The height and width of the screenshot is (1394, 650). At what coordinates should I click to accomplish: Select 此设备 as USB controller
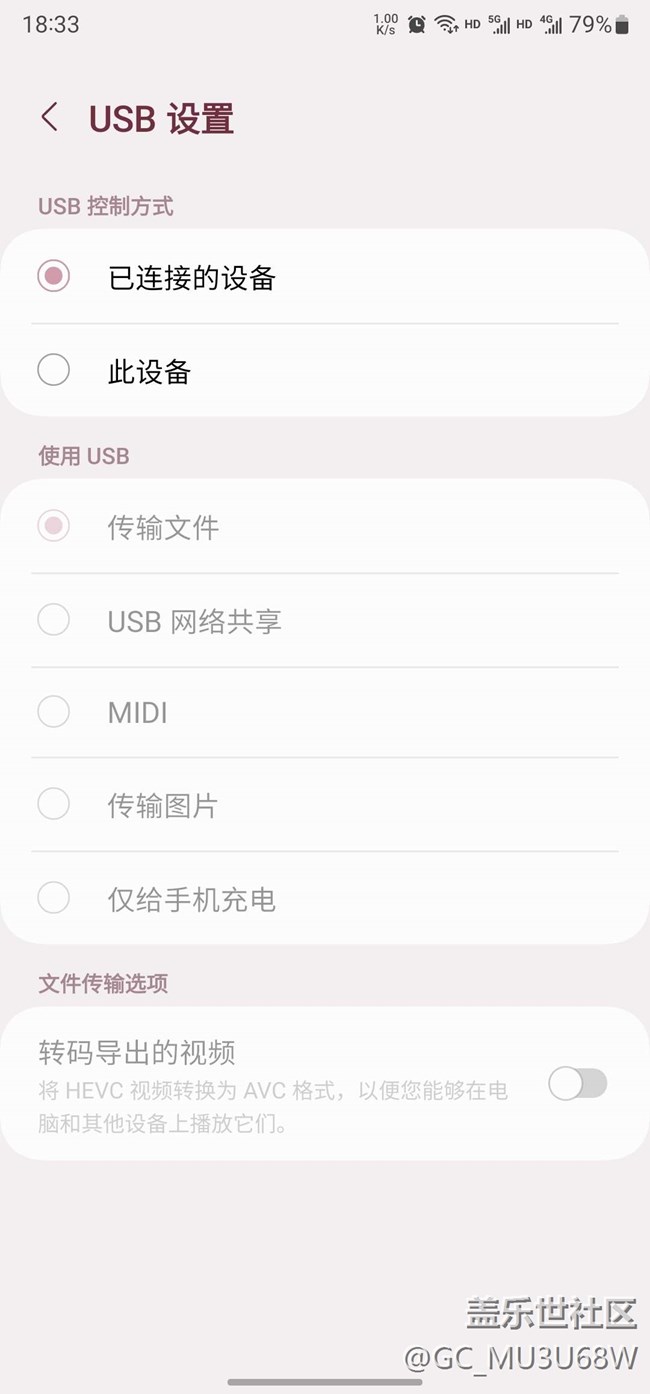[x=325, y=371]
